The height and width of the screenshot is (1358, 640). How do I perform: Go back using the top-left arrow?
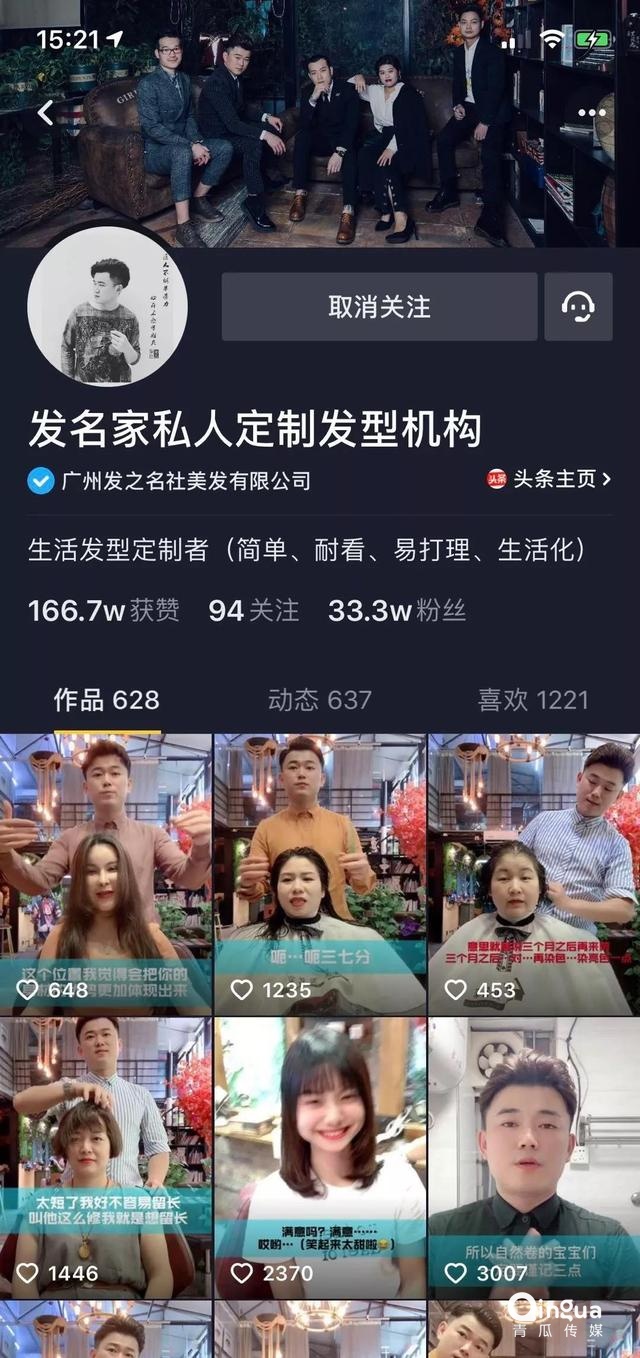(x=46, y=113)
